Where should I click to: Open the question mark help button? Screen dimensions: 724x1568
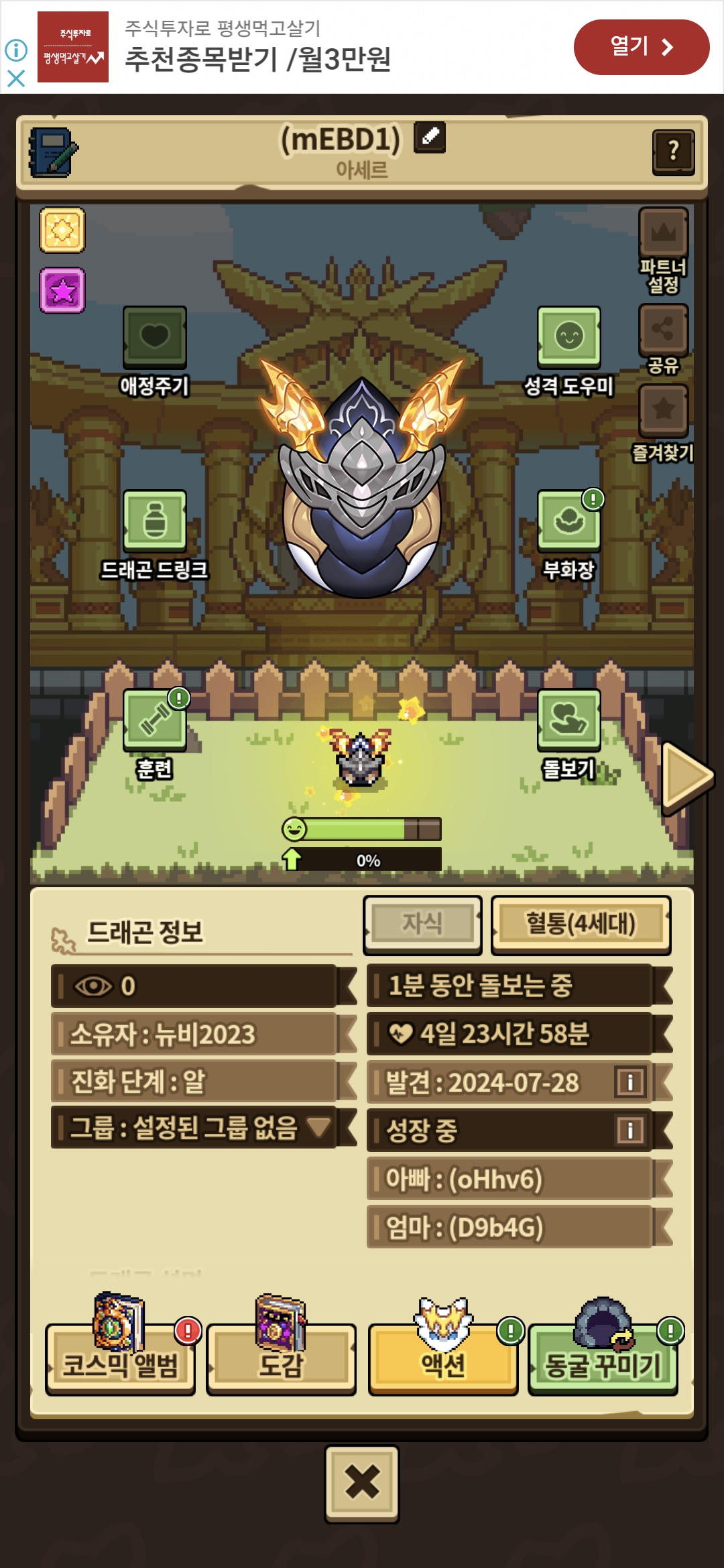point(673,152)
